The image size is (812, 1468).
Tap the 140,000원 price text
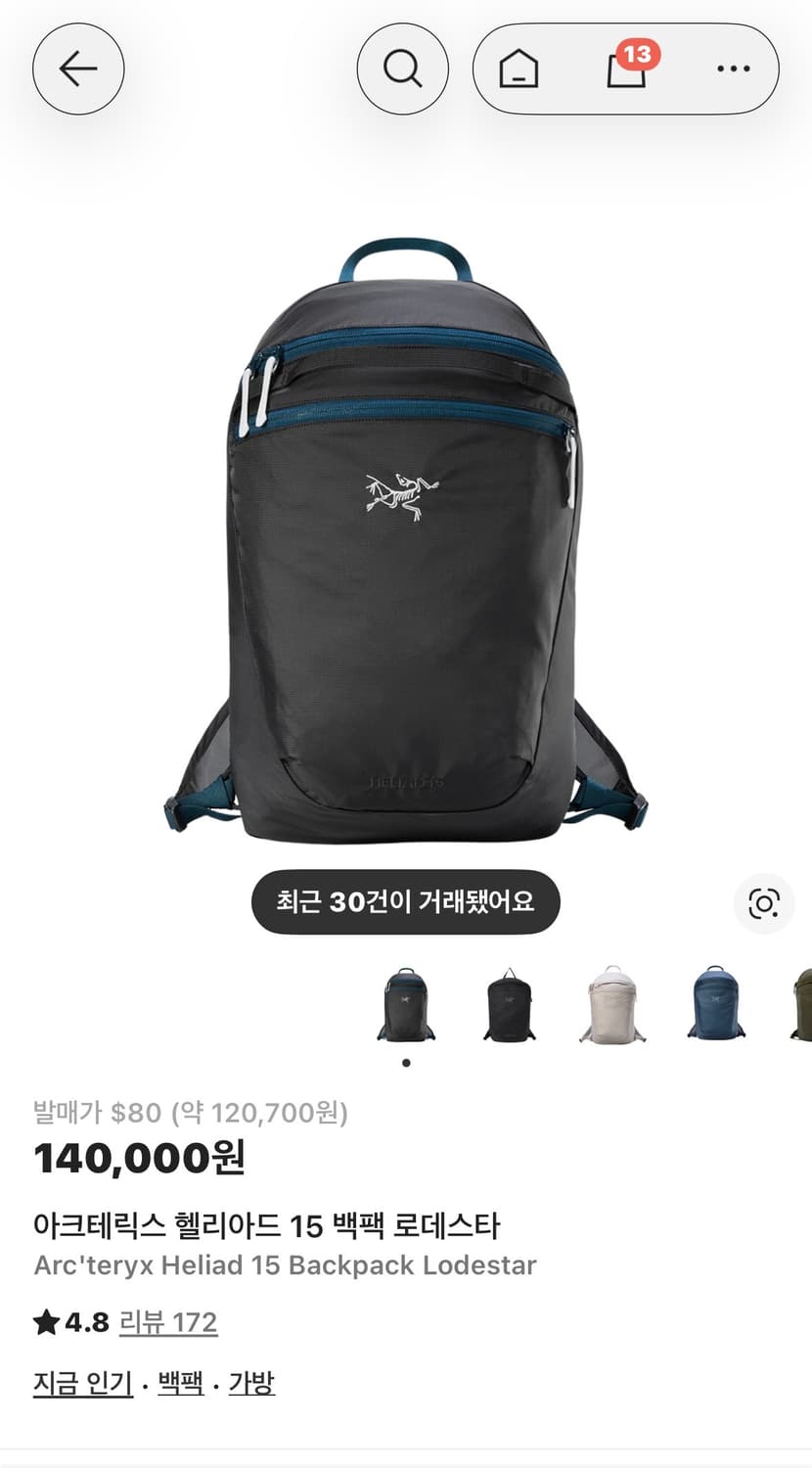(142, 1161)
